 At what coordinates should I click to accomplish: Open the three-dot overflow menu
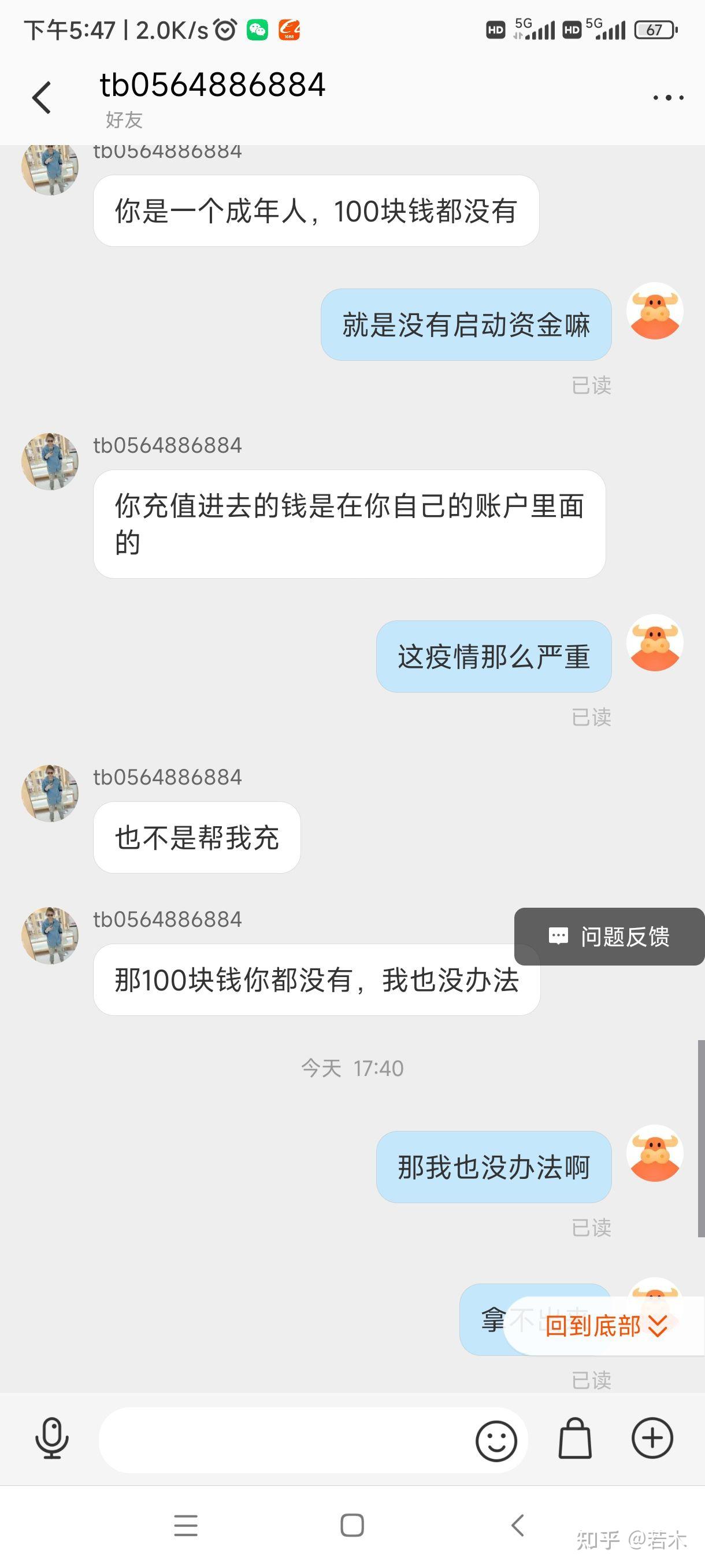pos(668,97)
